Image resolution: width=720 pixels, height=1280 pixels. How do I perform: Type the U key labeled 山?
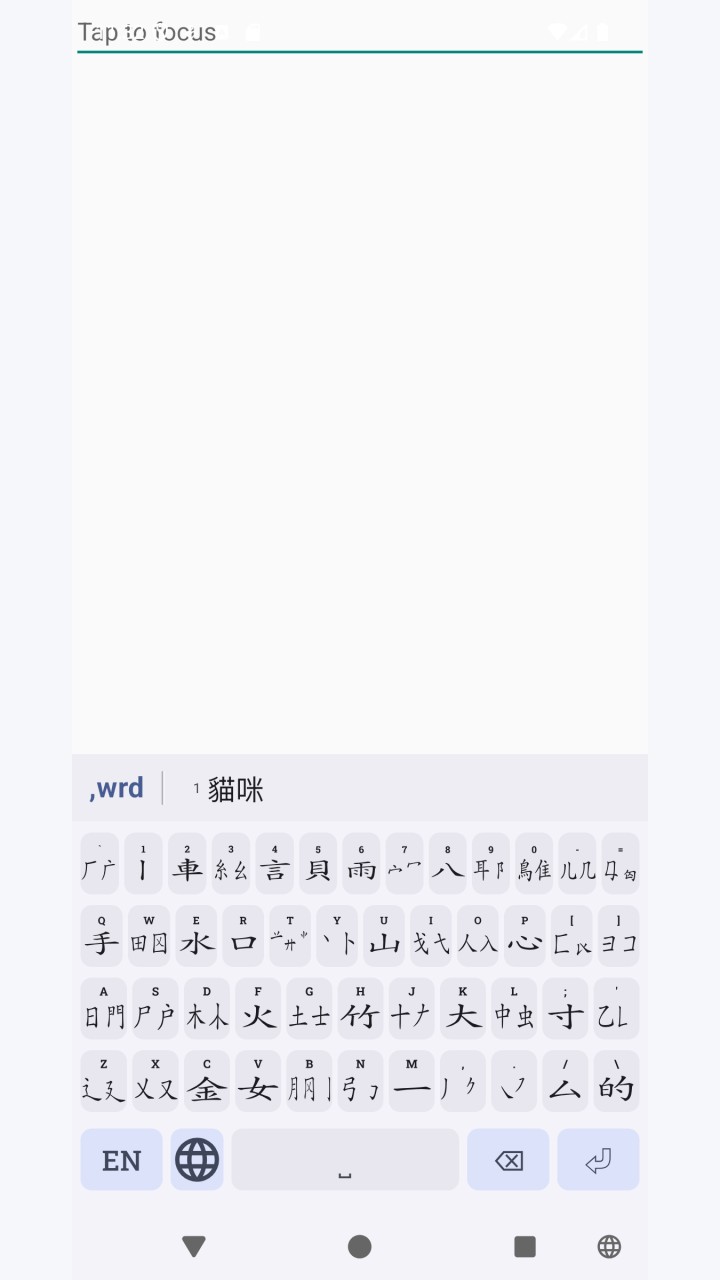[x=384, y=936]
